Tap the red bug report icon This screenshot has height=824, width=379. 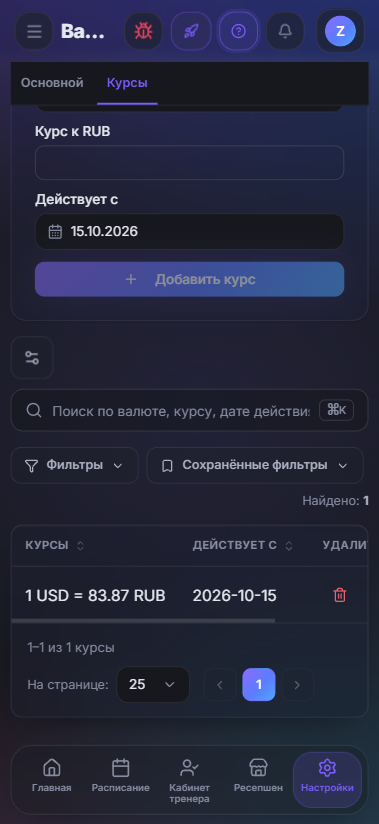(143, 32)
